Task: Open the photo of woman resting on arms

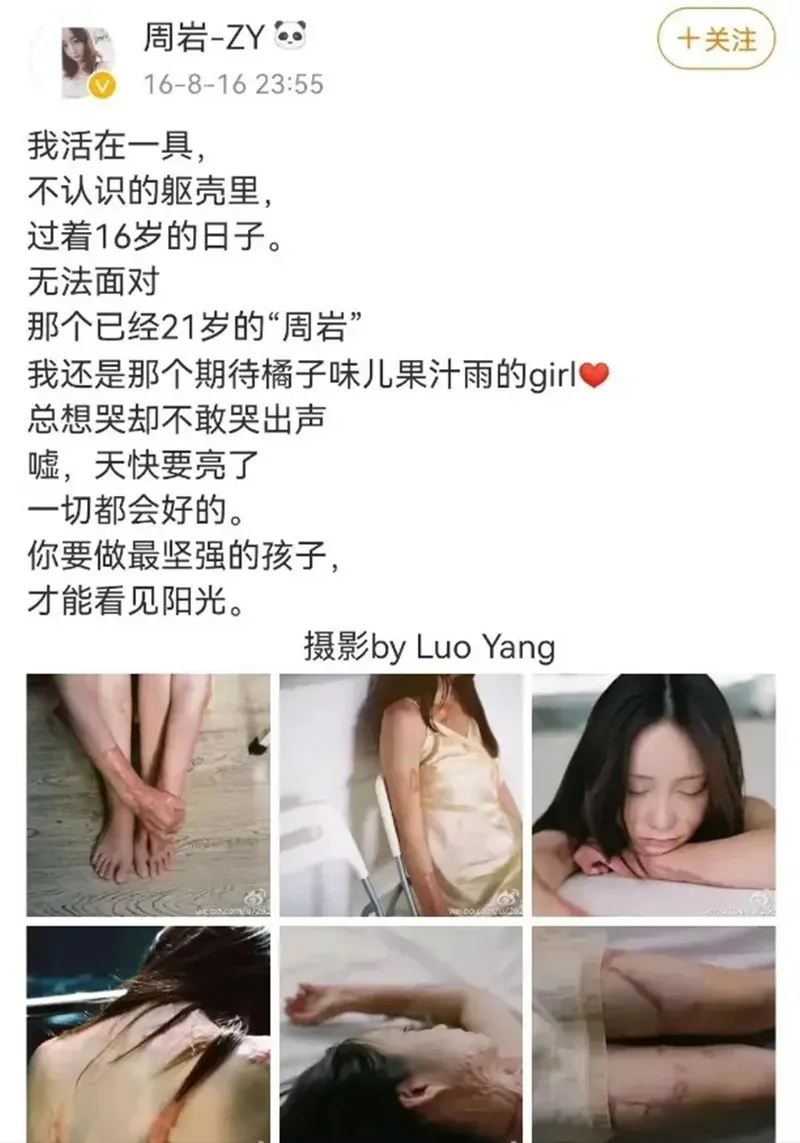Action: coord(653,795)
